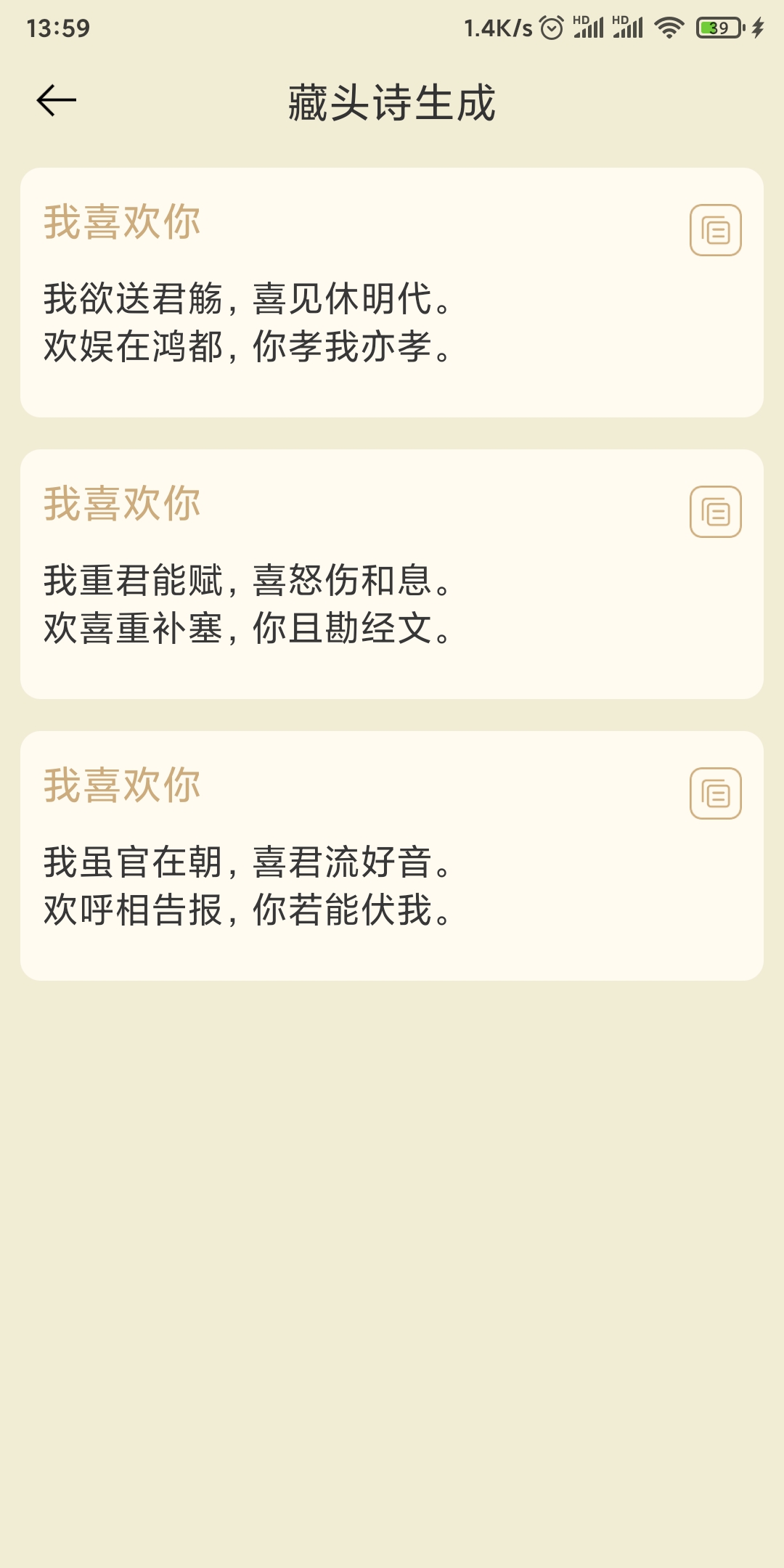The width and height of the screenshot is (784, 1568).
Task: Copy the poem beginning 我欲送君觞
Action: click(715, 230)
